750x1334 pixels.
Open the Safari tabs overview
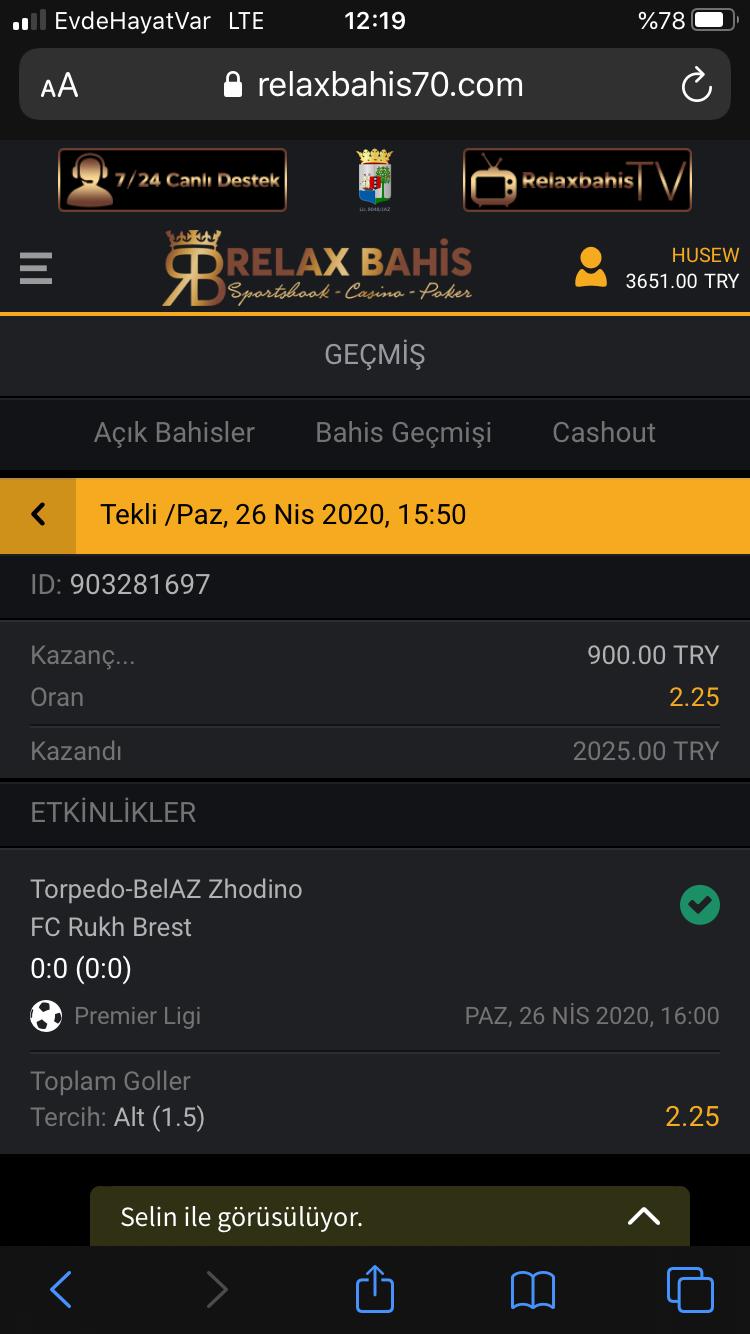tap(690, 1290)
